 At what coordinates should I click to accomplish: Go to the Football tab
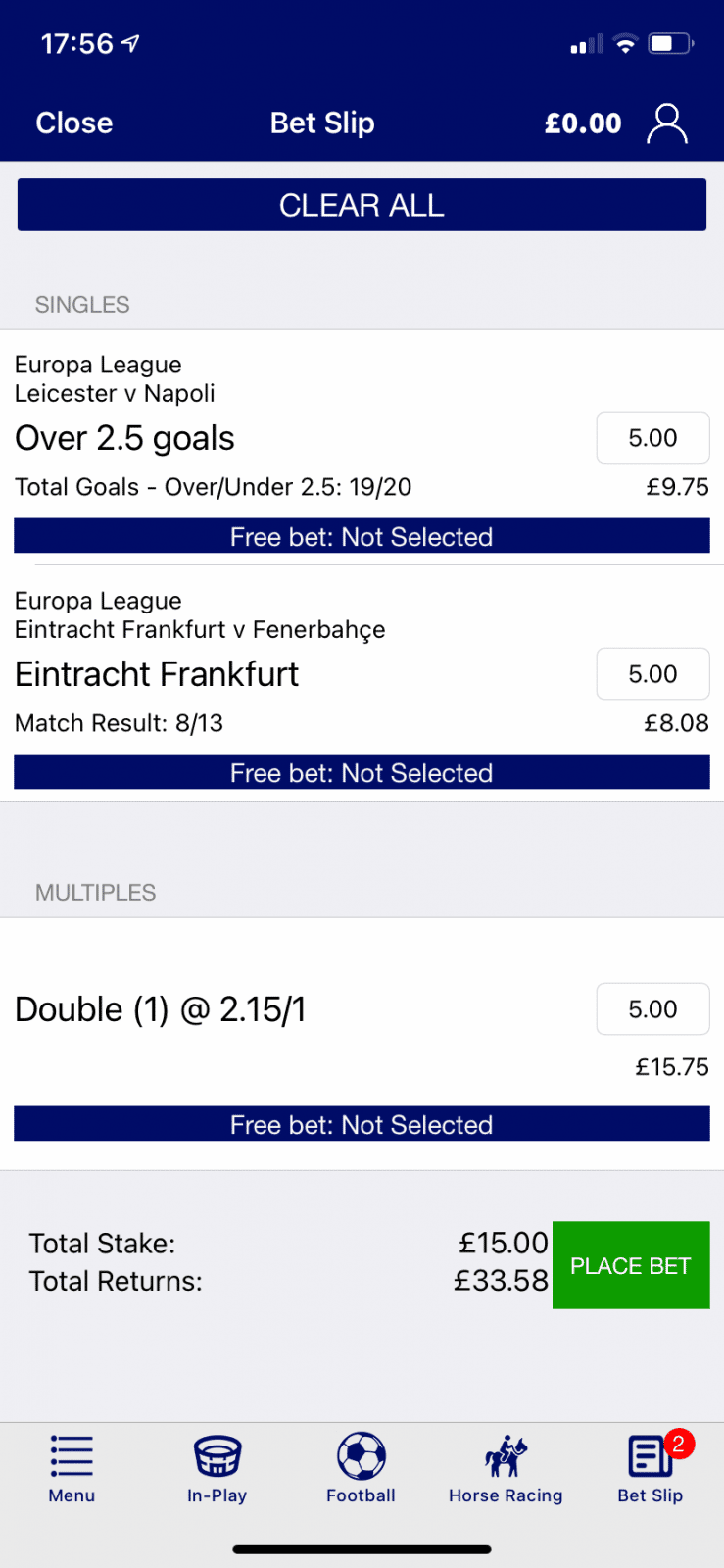click(361, 1468)
